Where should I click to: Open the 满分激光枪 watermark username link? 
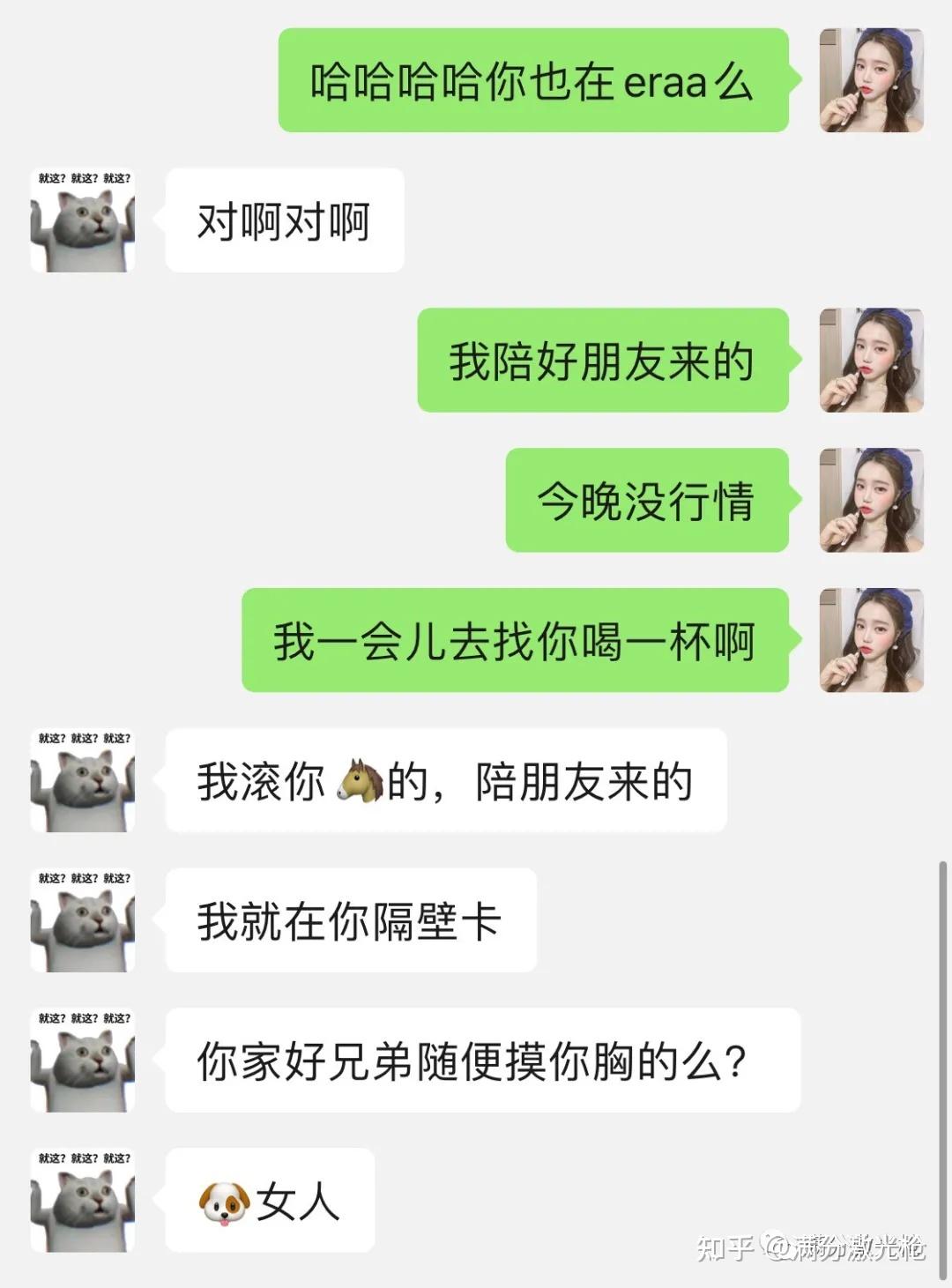859,1248
